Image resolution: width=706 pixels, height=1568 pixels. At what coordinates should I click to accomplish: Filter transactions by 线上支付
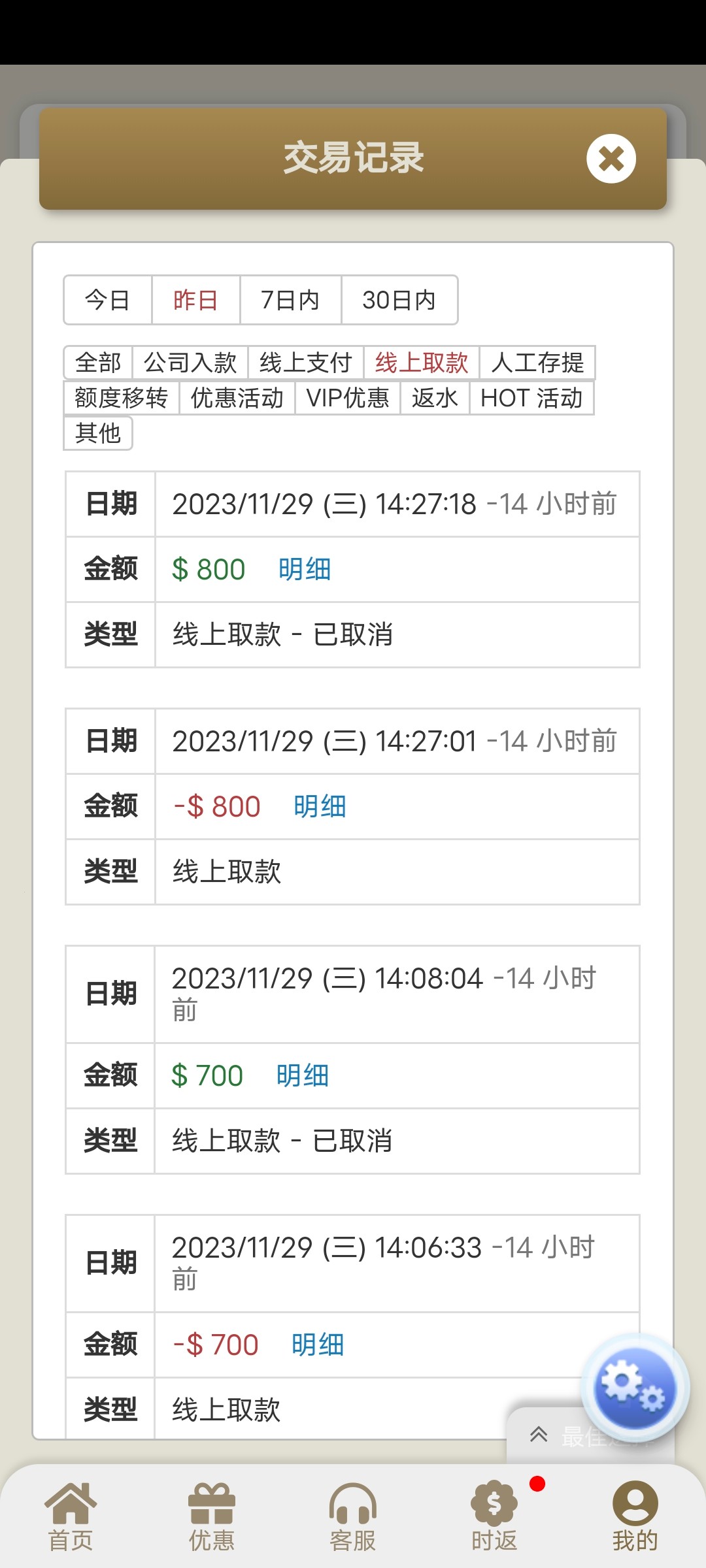(305, 363)
